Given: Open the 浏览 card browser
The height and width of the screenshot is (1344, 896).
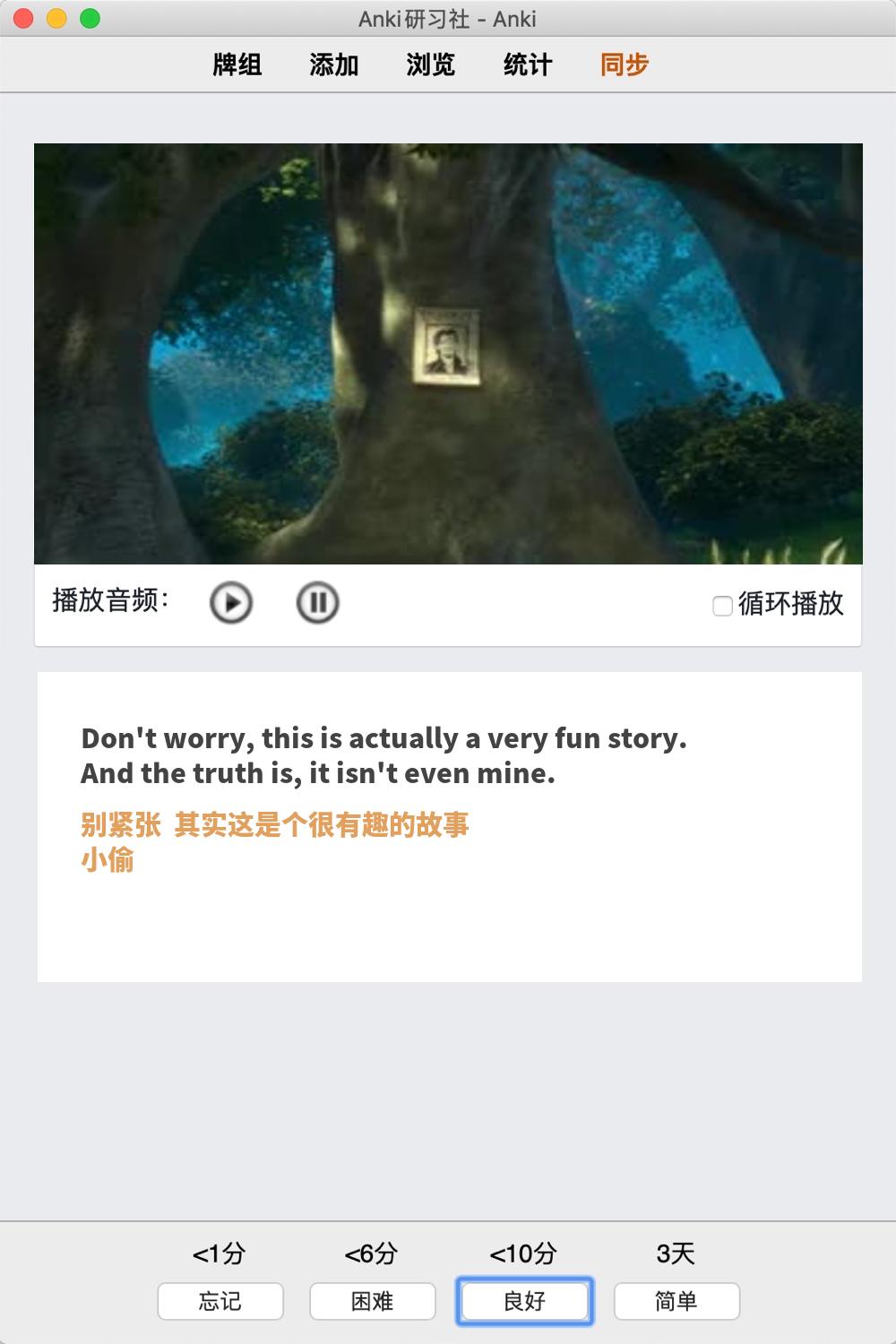Looking at the screenshot, I should [x=431, y=65].
